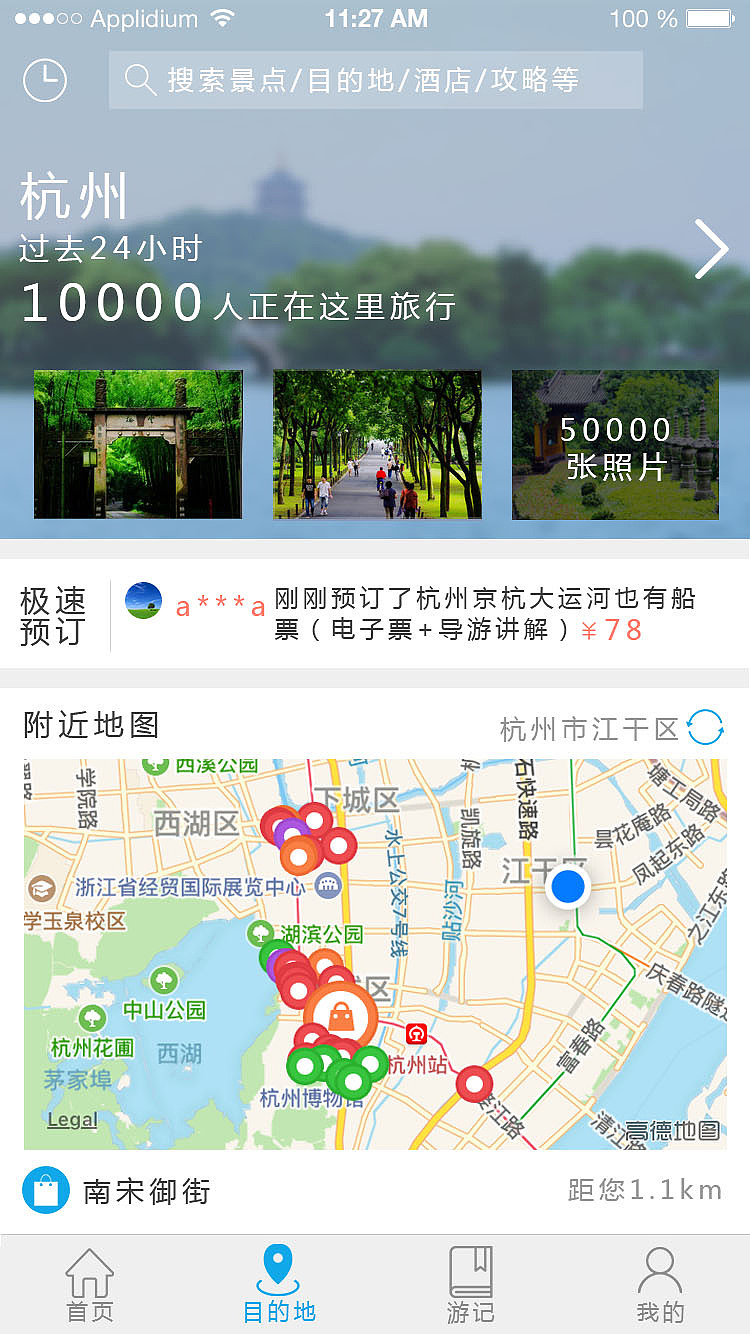The width and height of the screenshot is (750, 1334).
Task: Tap the refresh icon beside 杭州市江干区
Action: click(704, 728)
